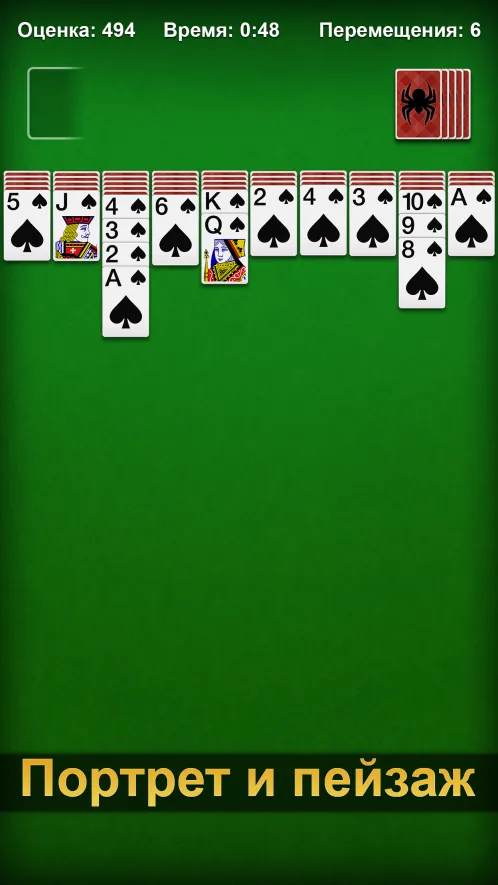Select the jack of spades card
The image size is (498, 885).
coord(76,225)
